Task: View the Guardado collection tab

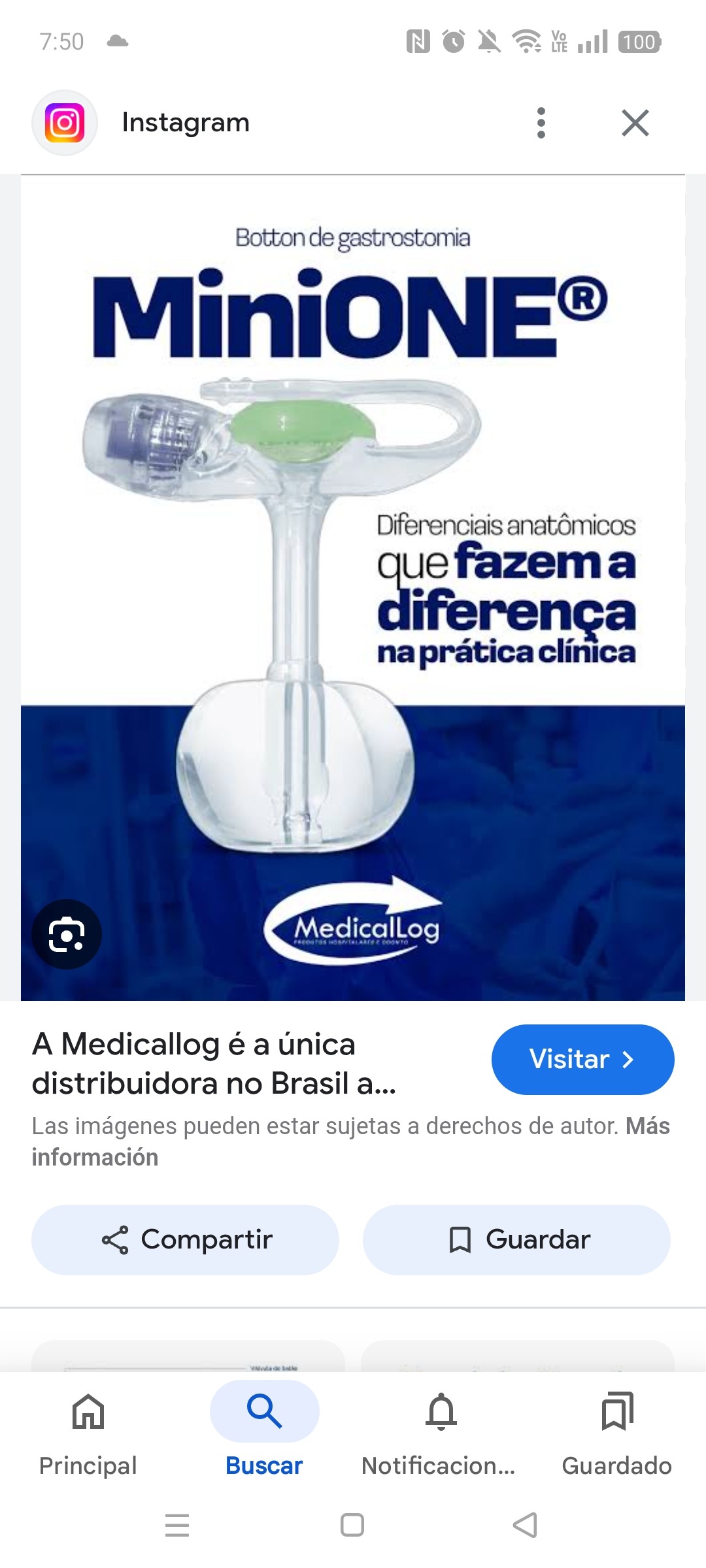Action: pyautogui.click(x=616, y=1431)
